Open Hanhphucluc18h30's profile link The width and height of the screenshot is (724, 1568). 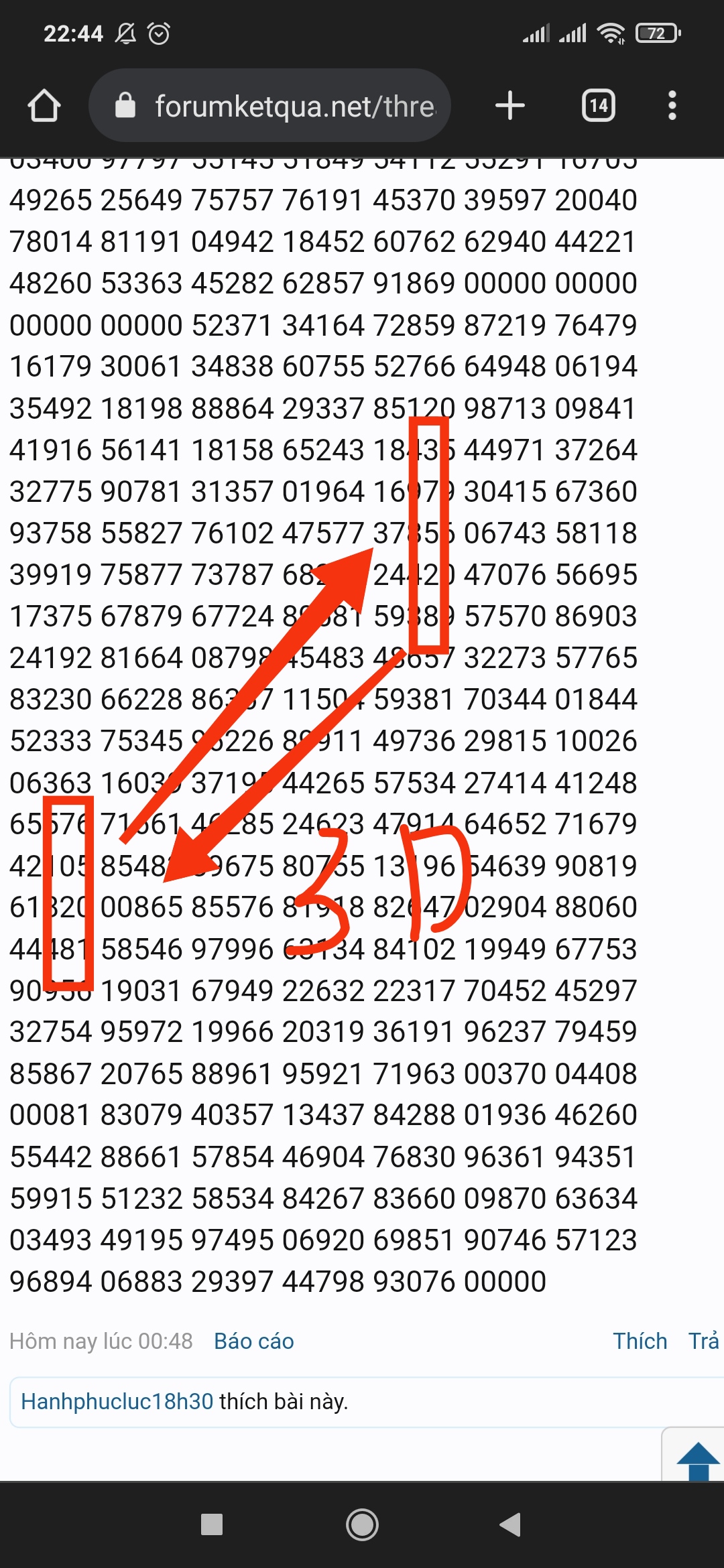point(117,1401)
